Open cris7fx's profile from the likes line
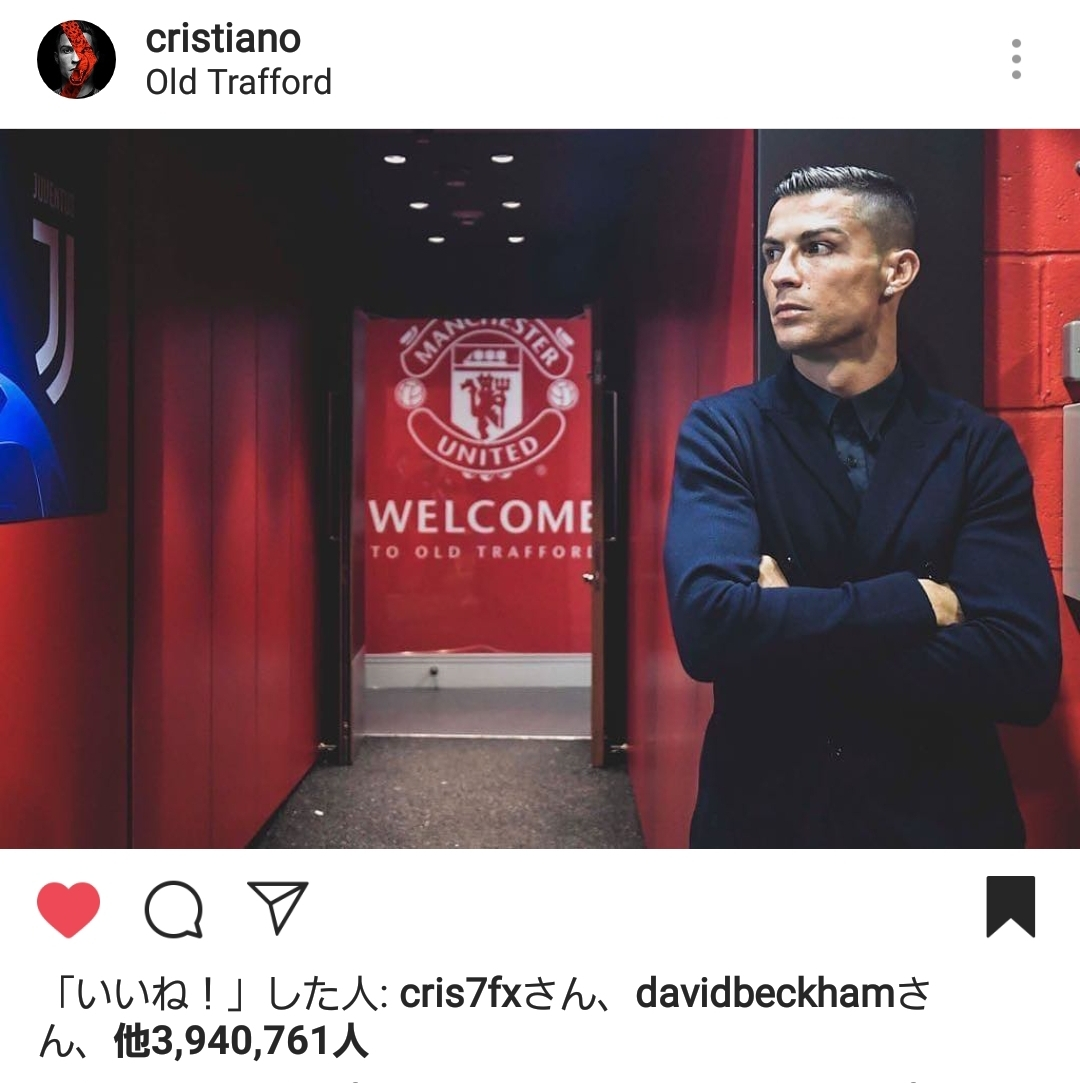 coord(464,994)
